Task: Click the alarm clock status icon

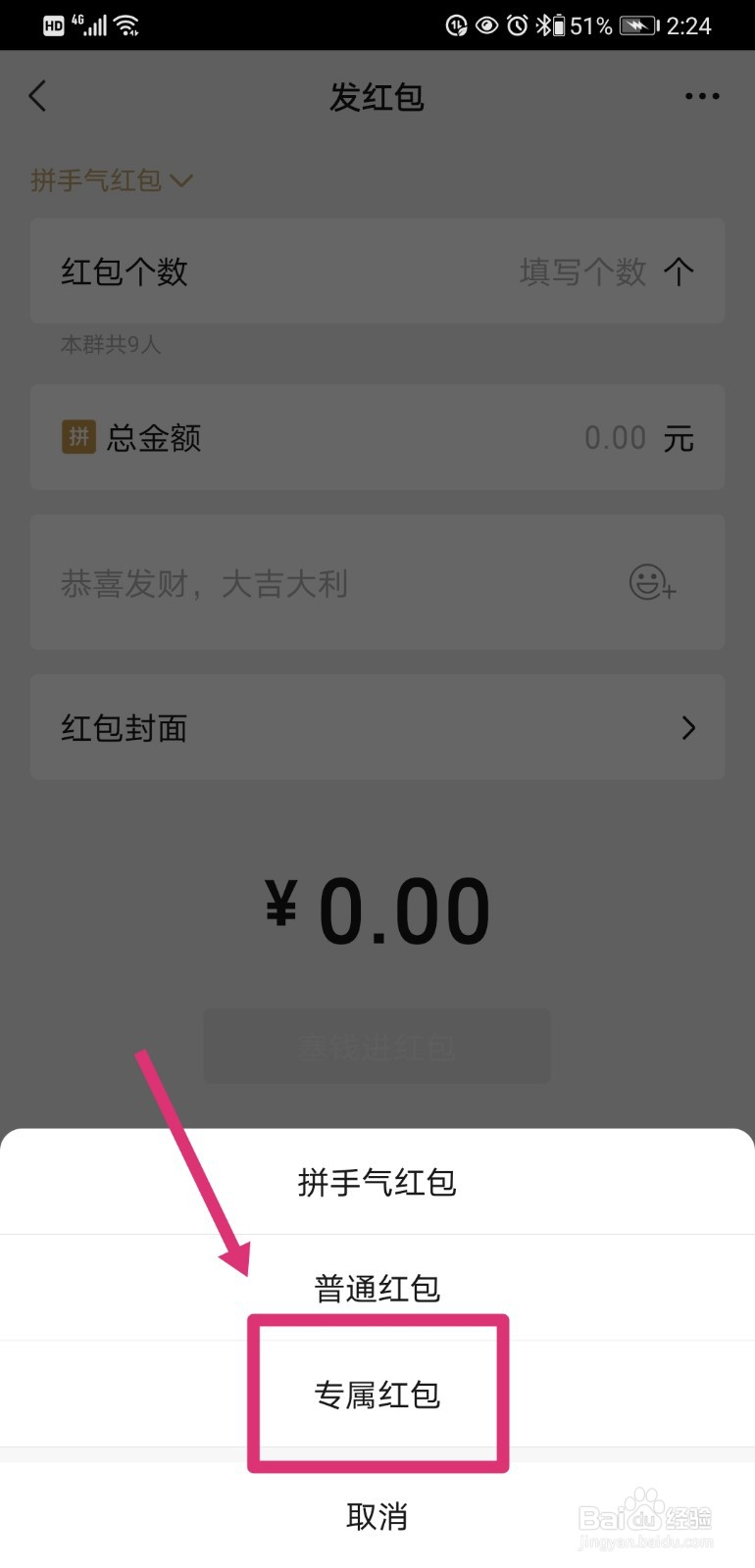Action: tap(517, 24)
